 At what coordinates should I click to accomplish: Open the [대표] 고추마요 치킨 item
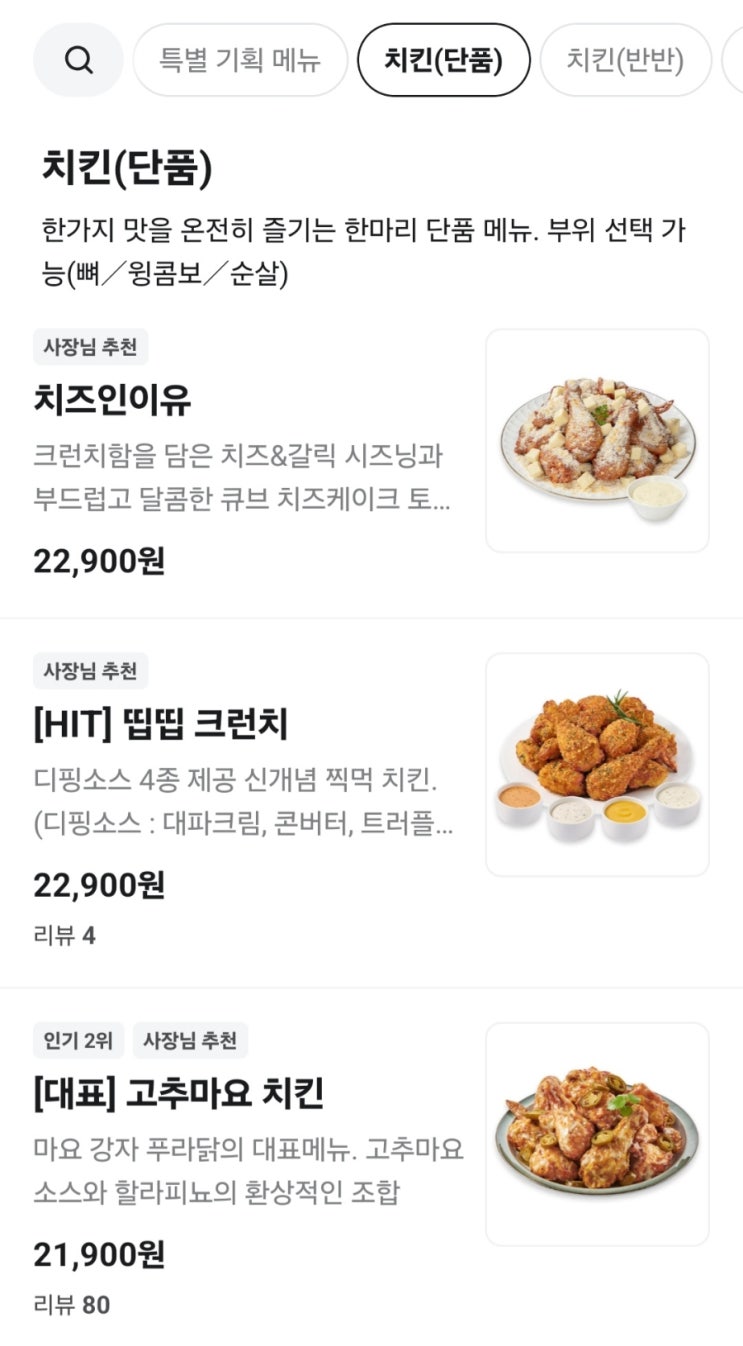coord(178,1093)
